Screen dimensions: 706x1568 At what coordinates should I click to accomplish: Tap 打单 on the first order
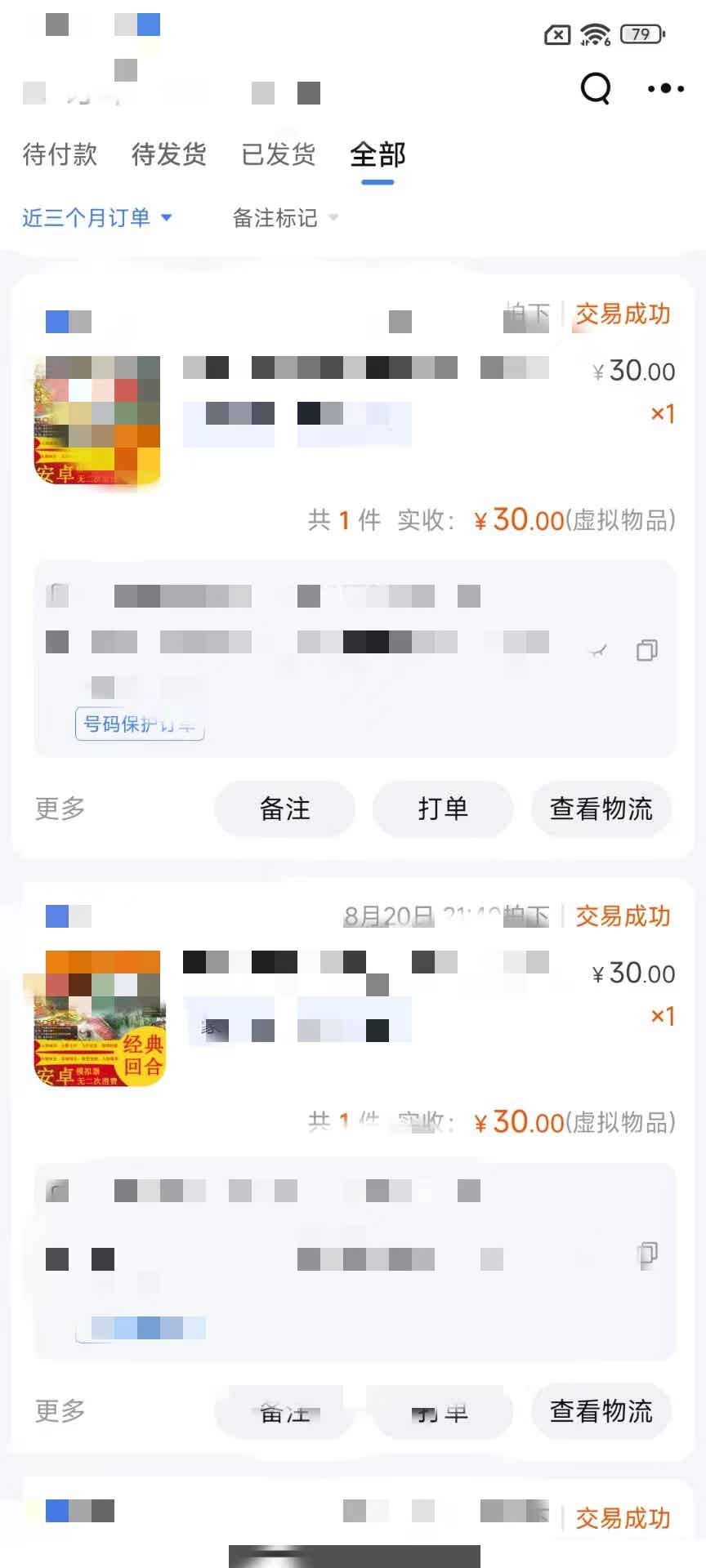pyautogui.click(x=442, y=808)
